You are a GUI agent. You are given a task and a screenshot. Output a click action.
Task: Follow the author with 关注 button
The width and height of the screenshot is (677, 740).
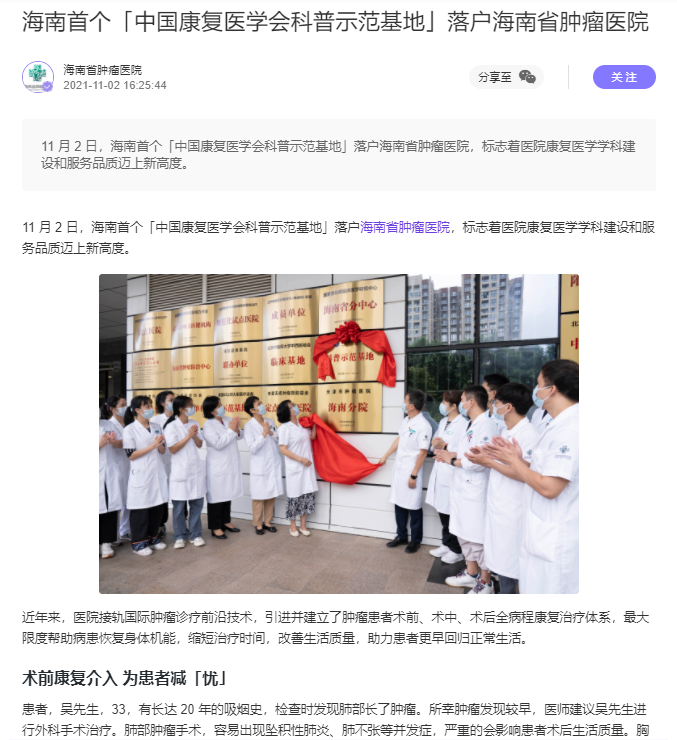(x=624, y=77)
